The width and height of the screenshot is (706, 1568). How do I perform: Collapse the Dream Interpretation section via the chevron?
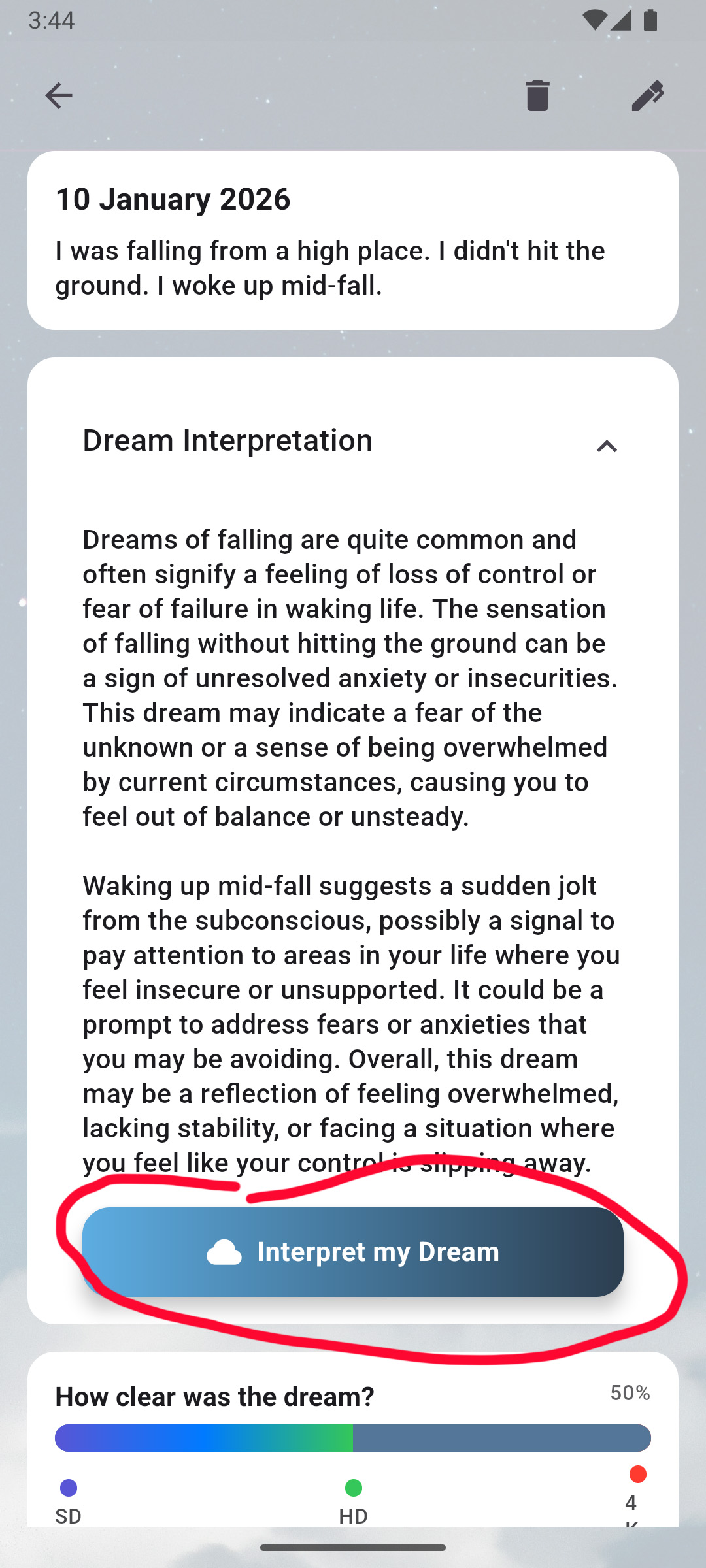point(607,446)
